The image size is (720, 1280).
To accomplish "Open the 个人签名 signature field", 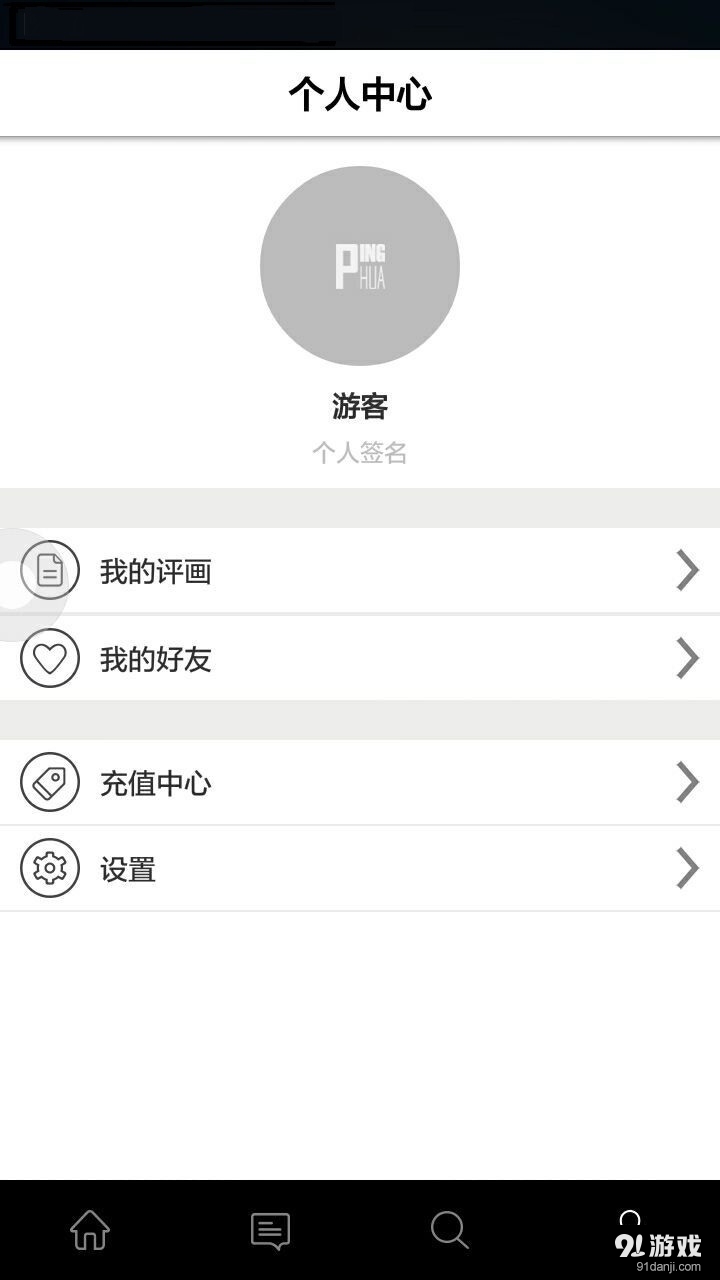I will pyautogui.click(x=360, y=453).
